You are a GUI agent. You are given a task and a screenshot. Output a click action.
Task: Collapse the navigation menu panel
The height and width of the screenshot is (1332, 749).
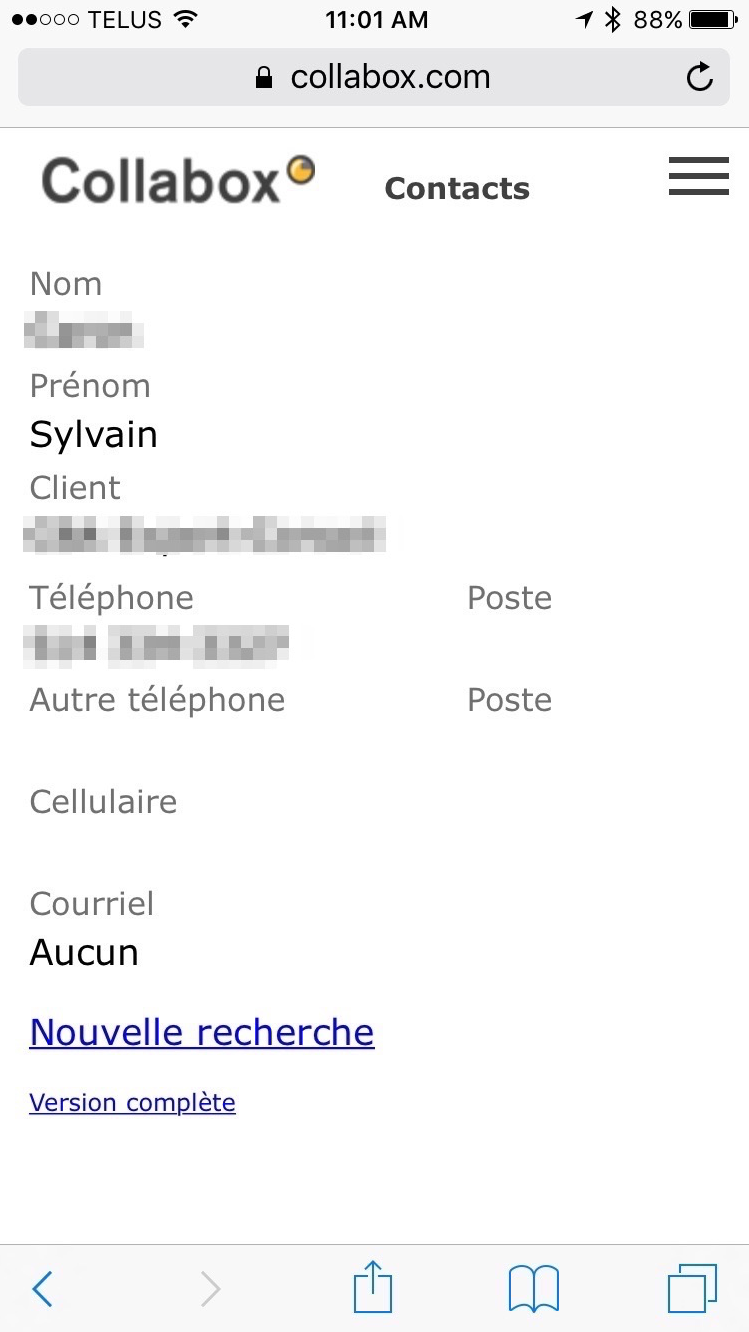[698, 177]
